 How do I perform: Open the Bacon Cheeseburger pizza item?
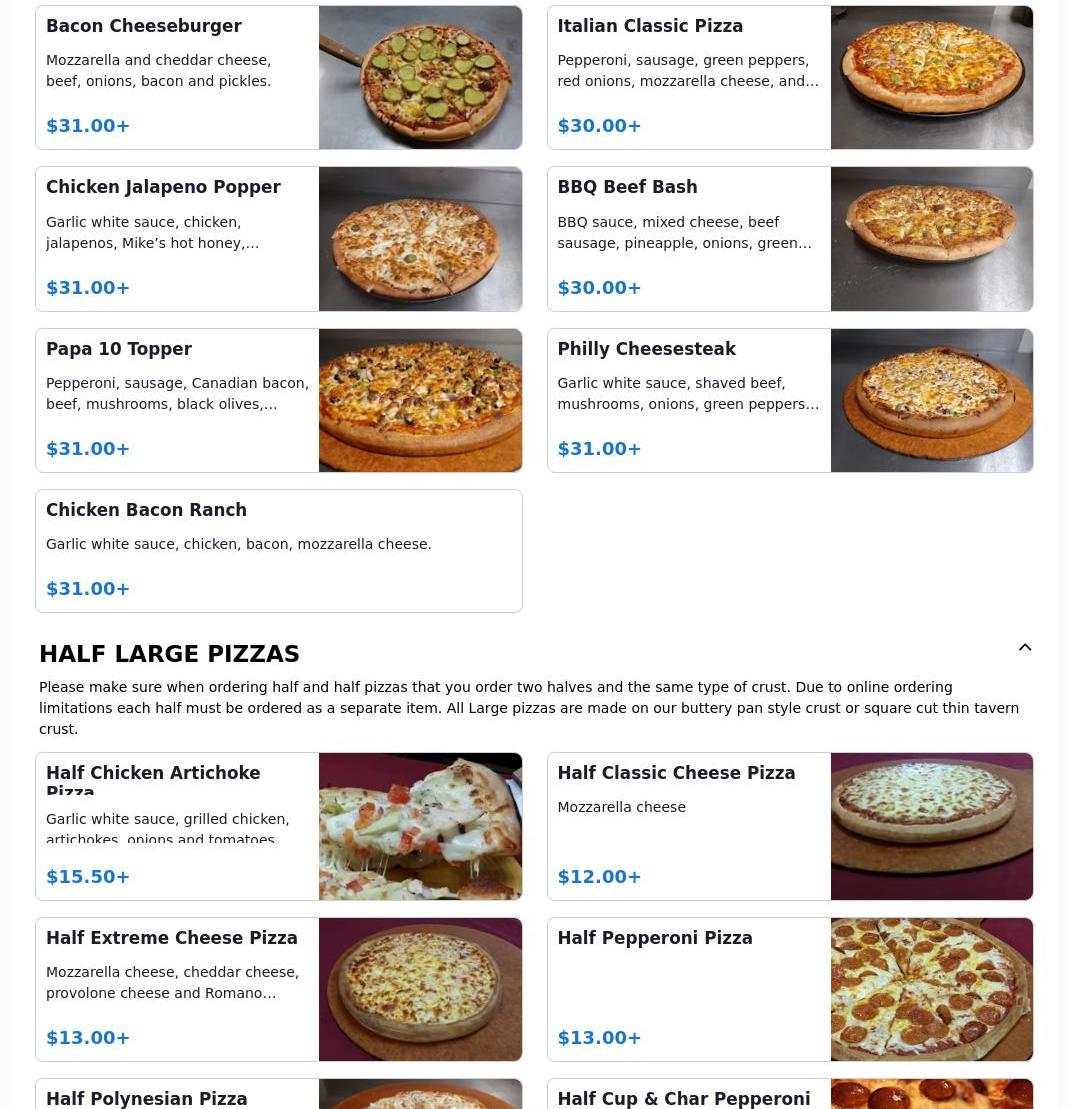coord(278,78)
